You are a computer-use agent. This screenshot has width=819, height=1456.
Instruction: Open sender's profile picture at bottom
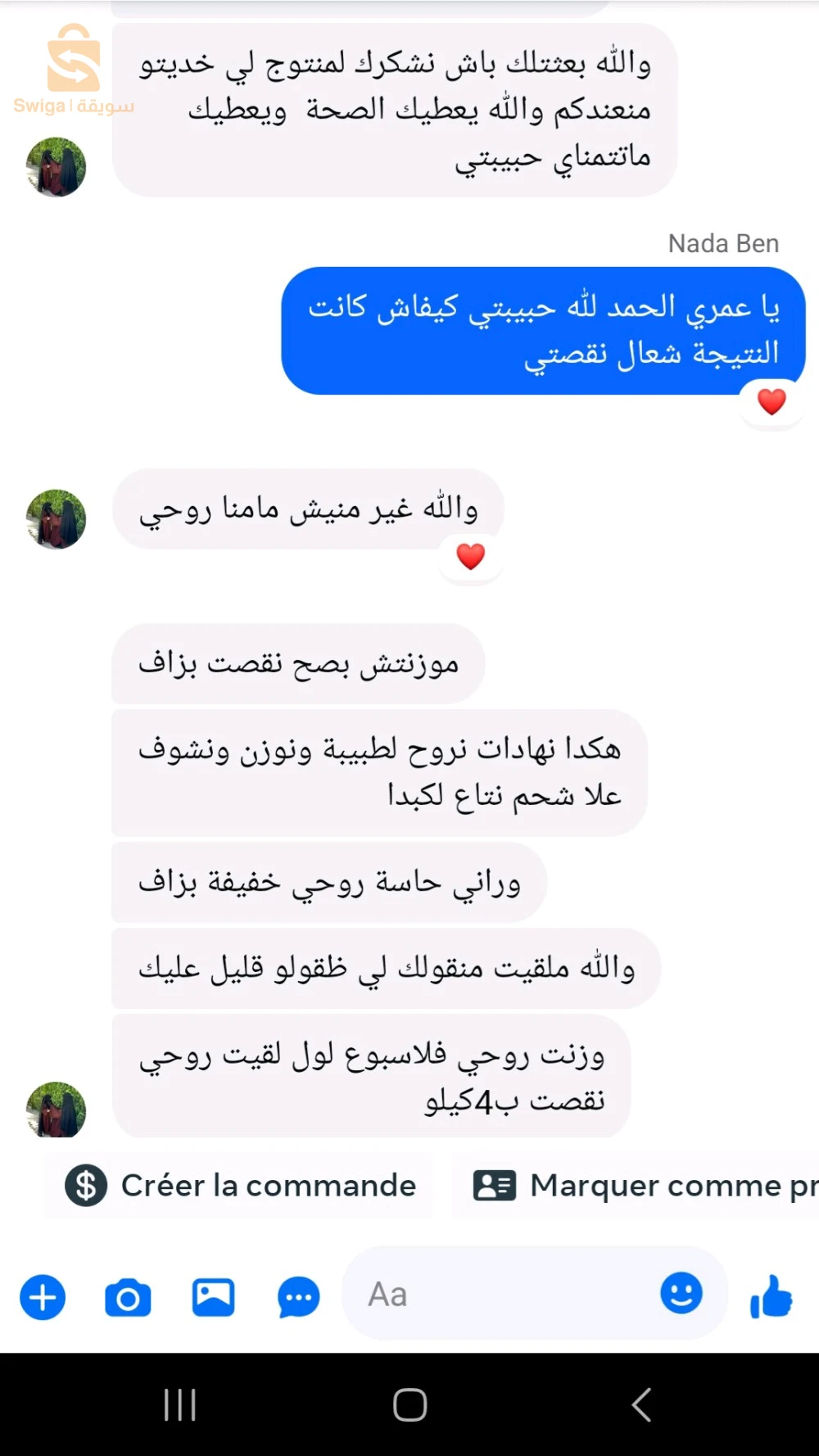click(57, 1109)
